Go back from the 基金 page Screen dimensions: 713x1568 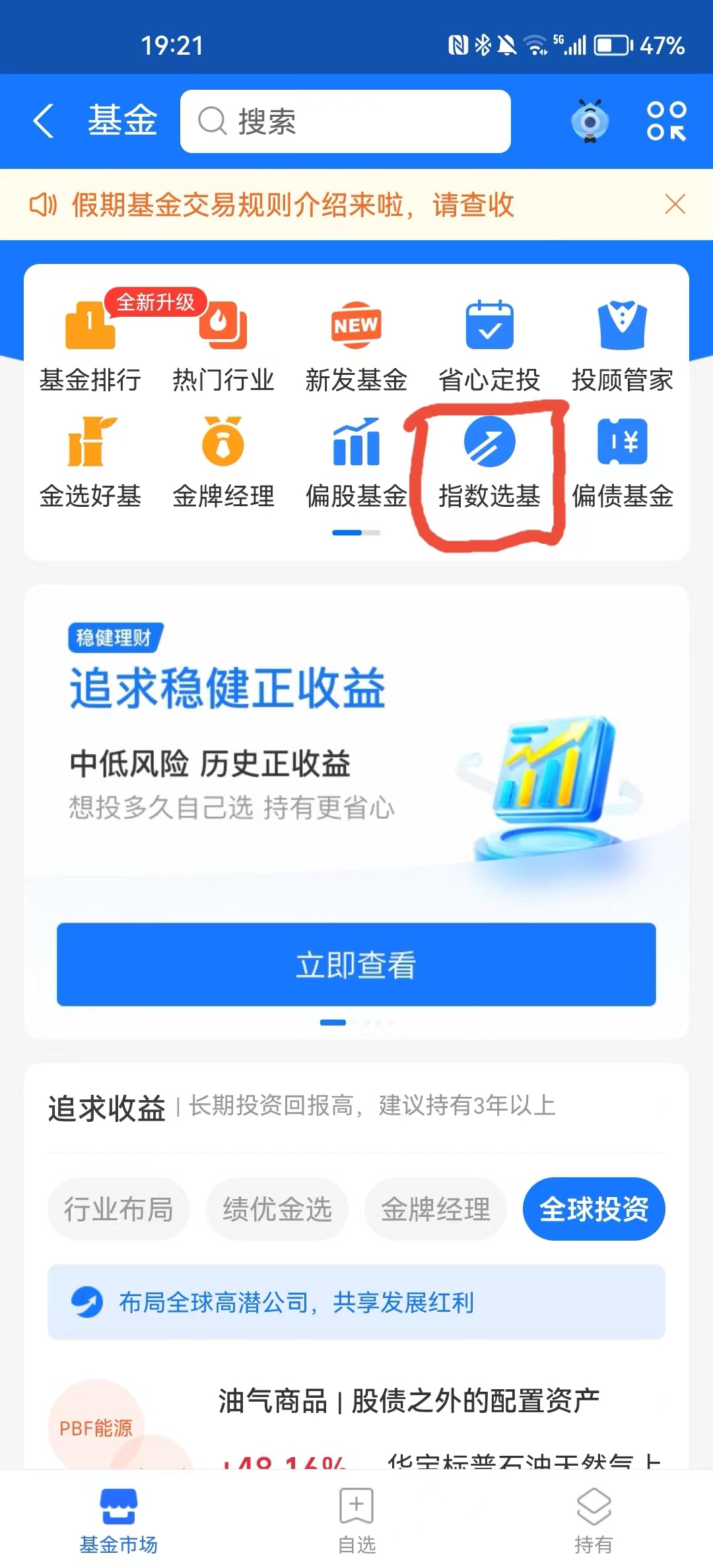tap(44, 121)
